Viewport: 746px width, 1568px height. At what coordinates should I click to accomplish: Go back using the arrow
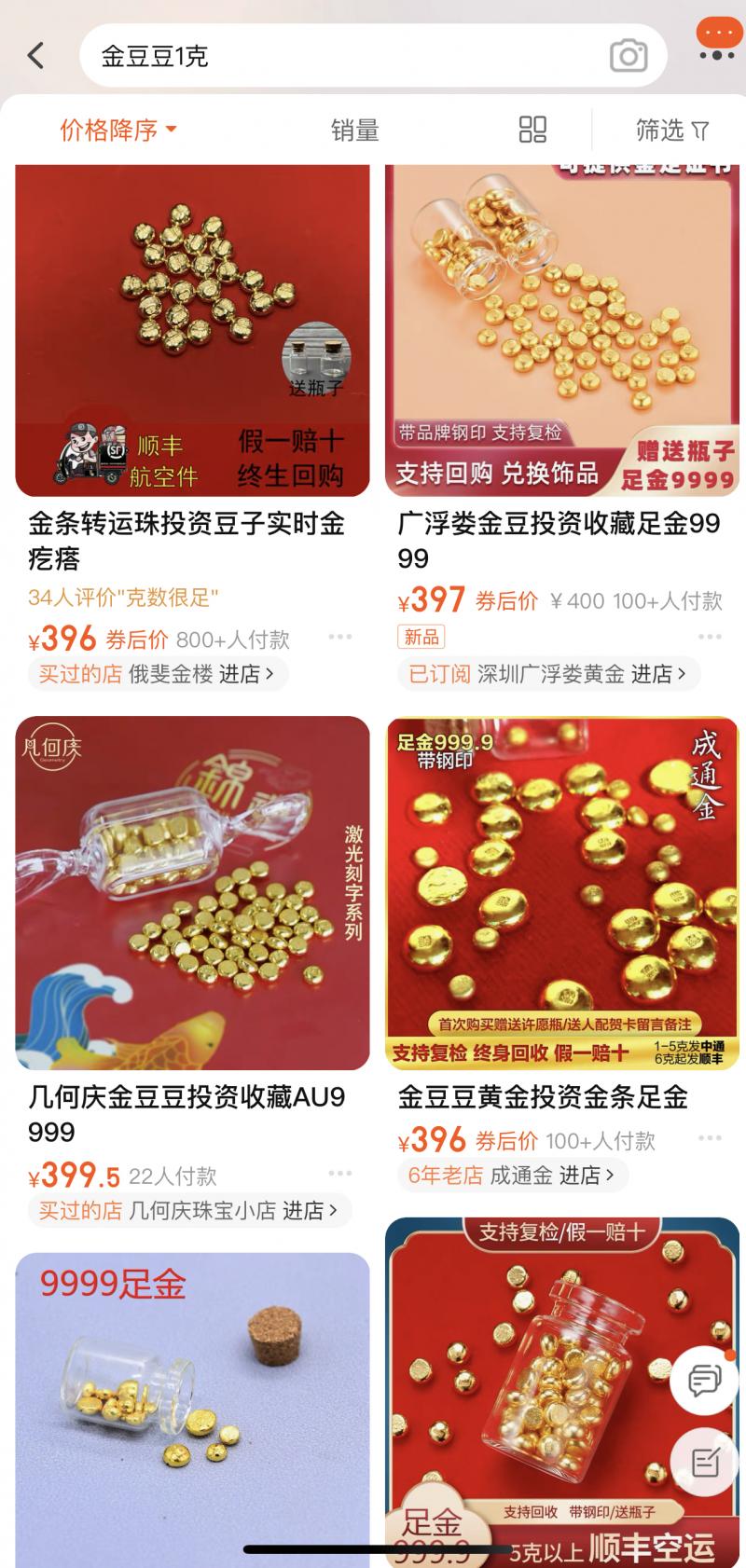point(36,56)
